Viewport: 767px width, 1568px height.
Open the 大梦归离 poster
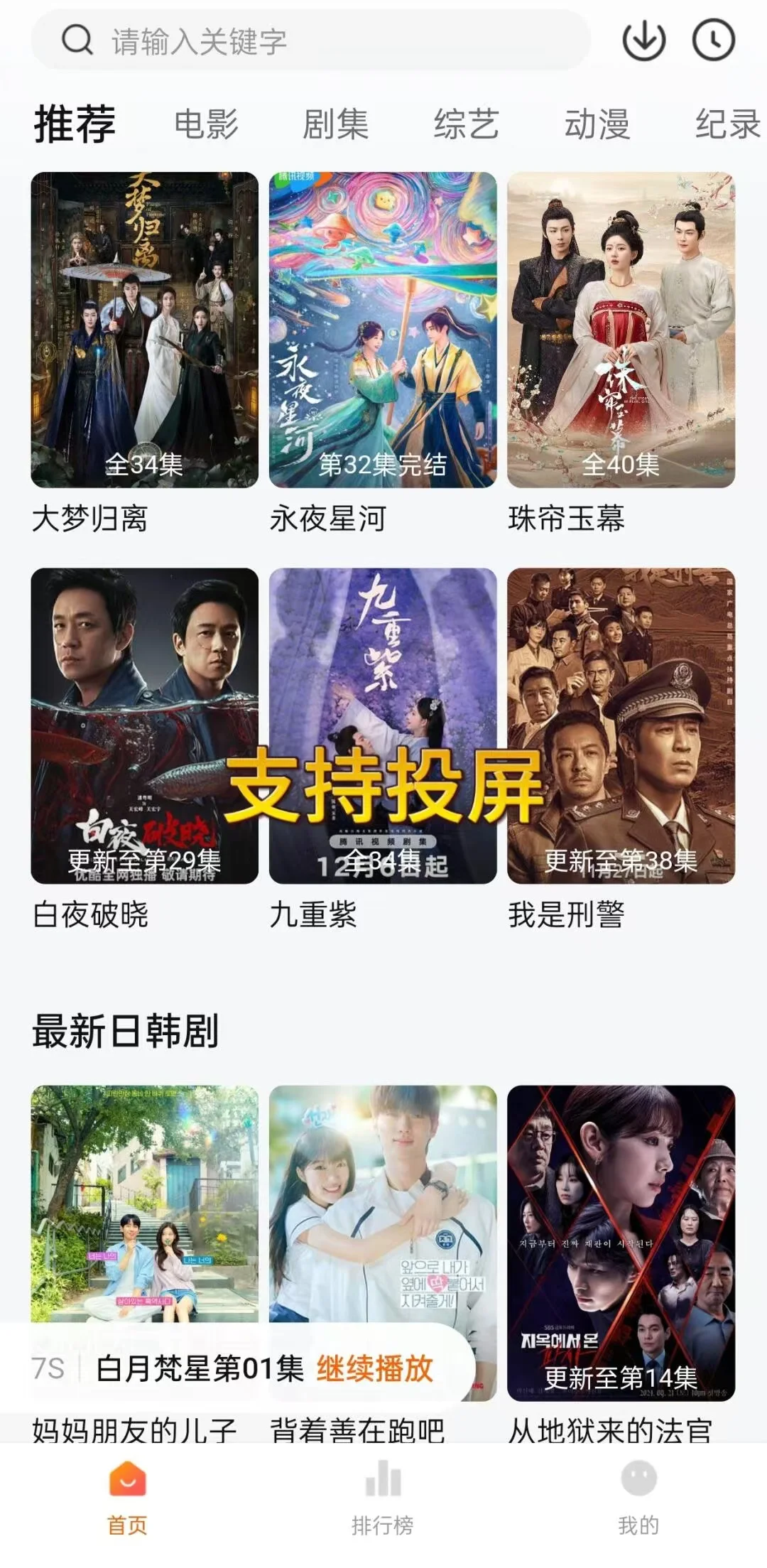[x=144, y=330]
